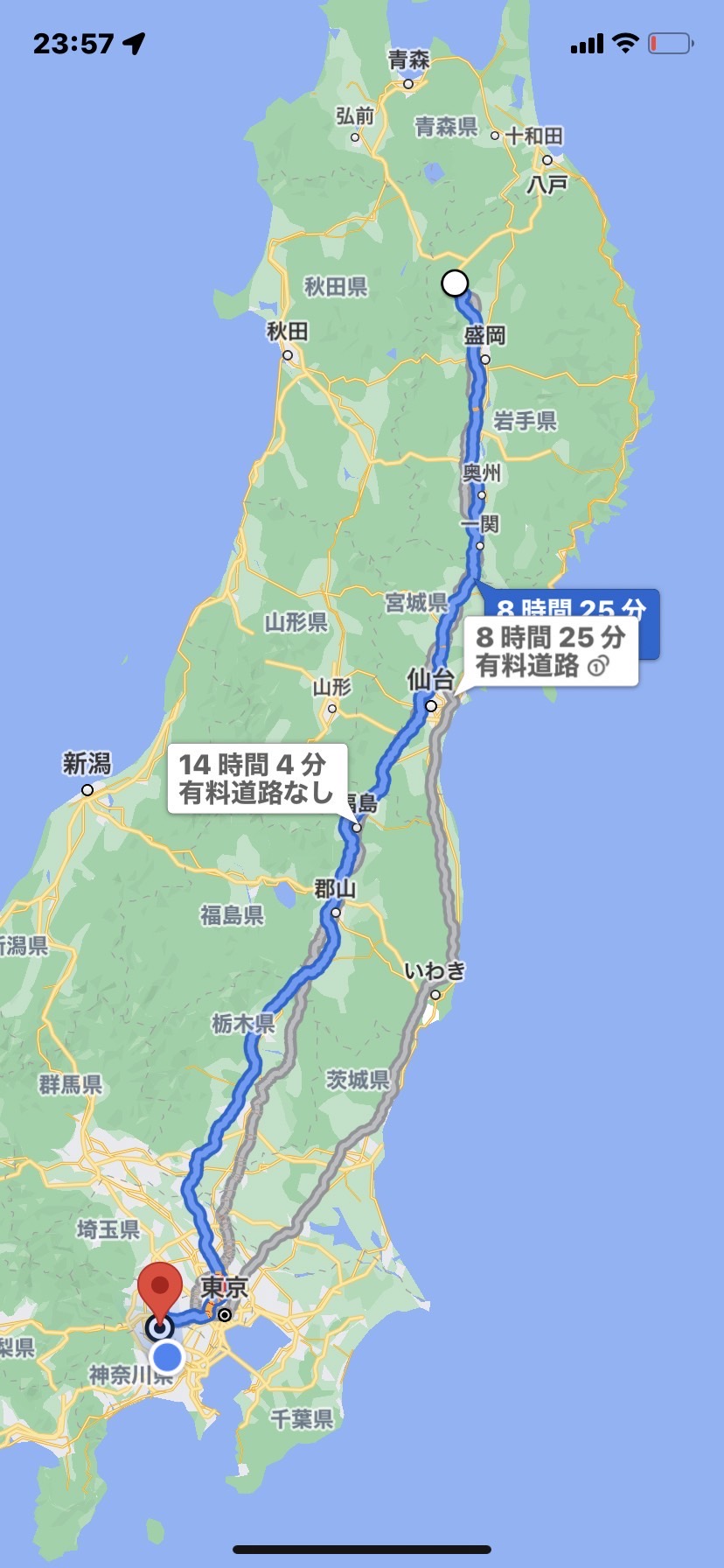Image resolution: width=724 pixels, height=1568 pixels.
Task: Select the 8時間25分 有料道路 route label
Action: (550, 652)
